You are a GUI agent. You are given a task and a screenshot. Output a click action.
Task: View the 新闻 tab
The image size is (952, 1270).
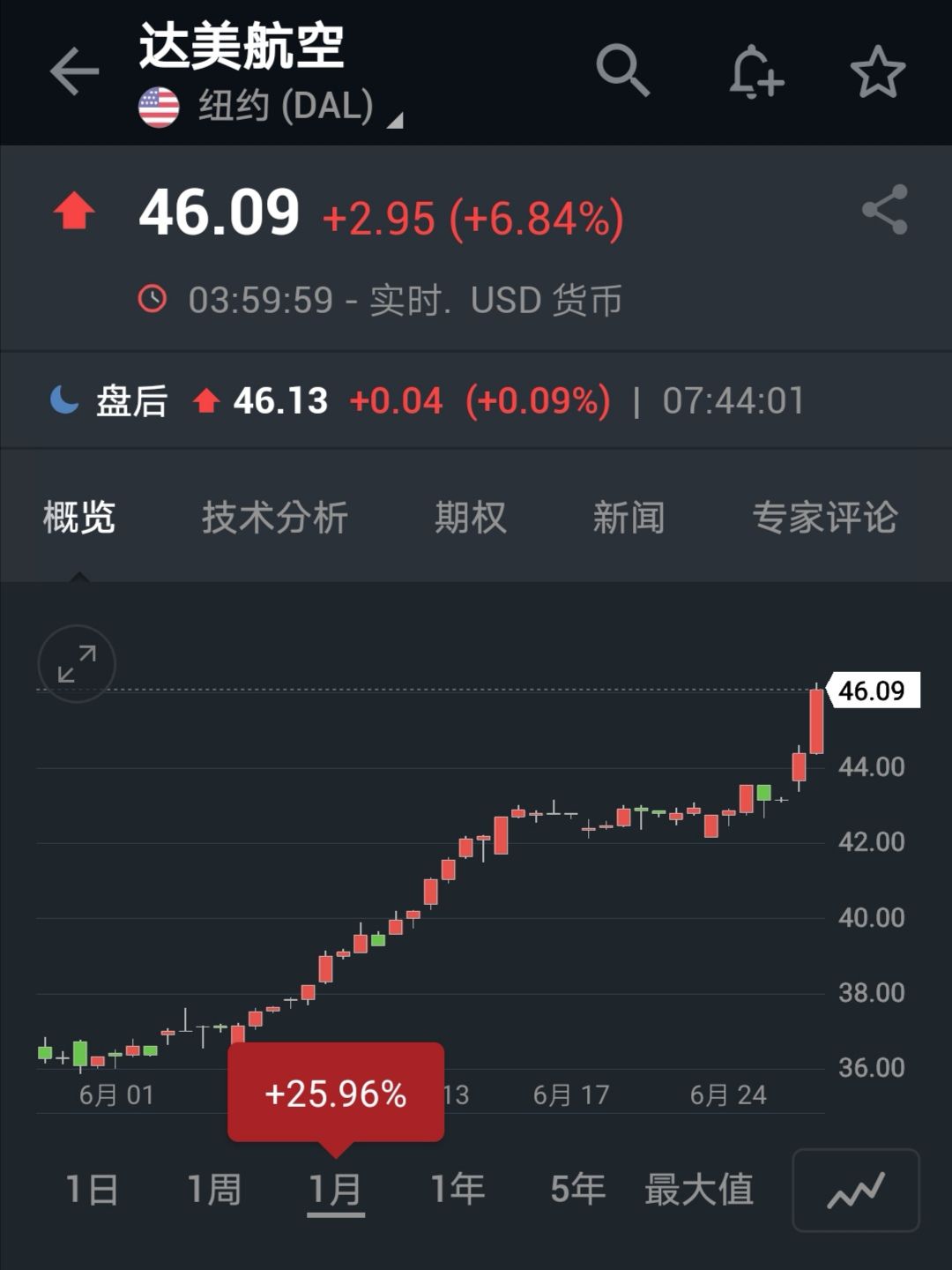(628, 518)
